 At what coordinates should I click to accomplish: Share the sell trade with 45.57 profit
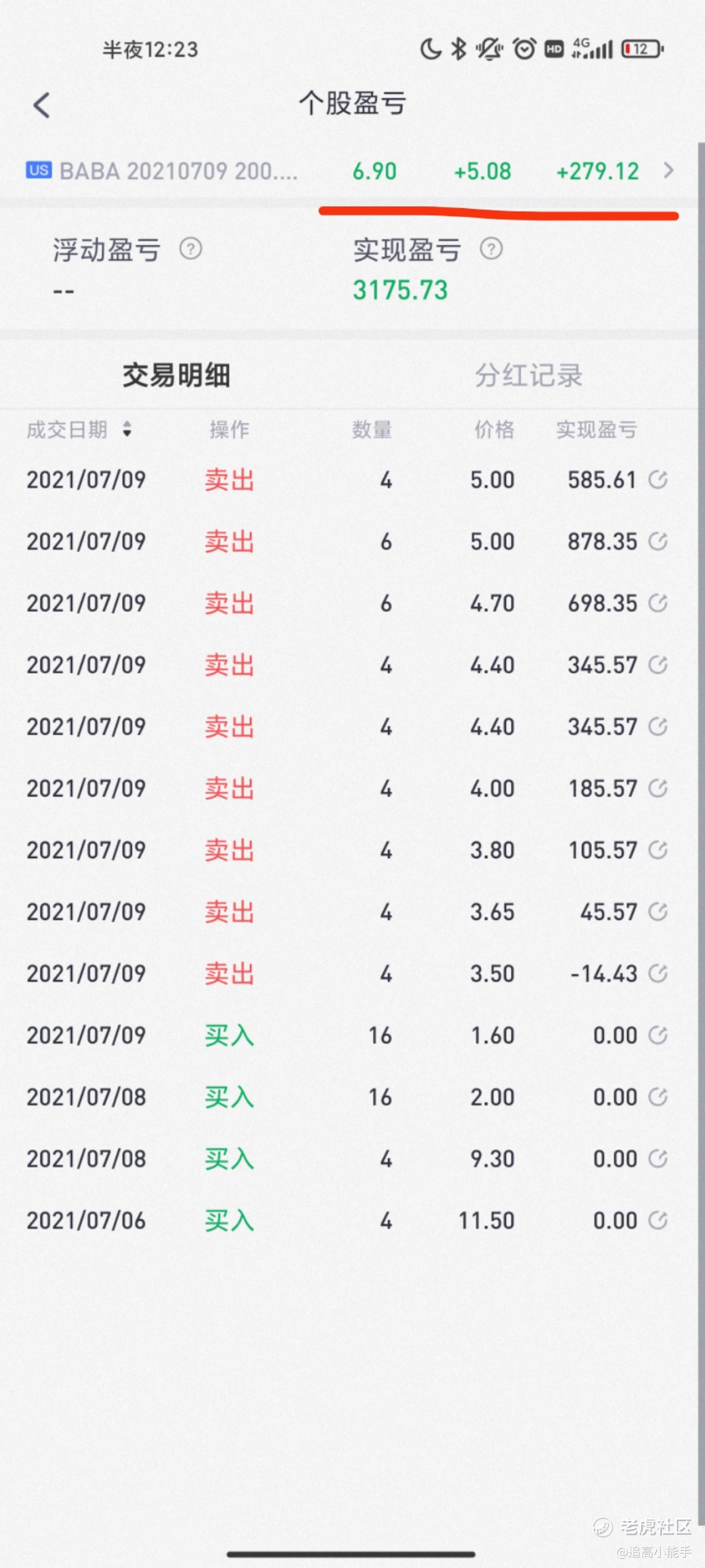coord(658,912)
